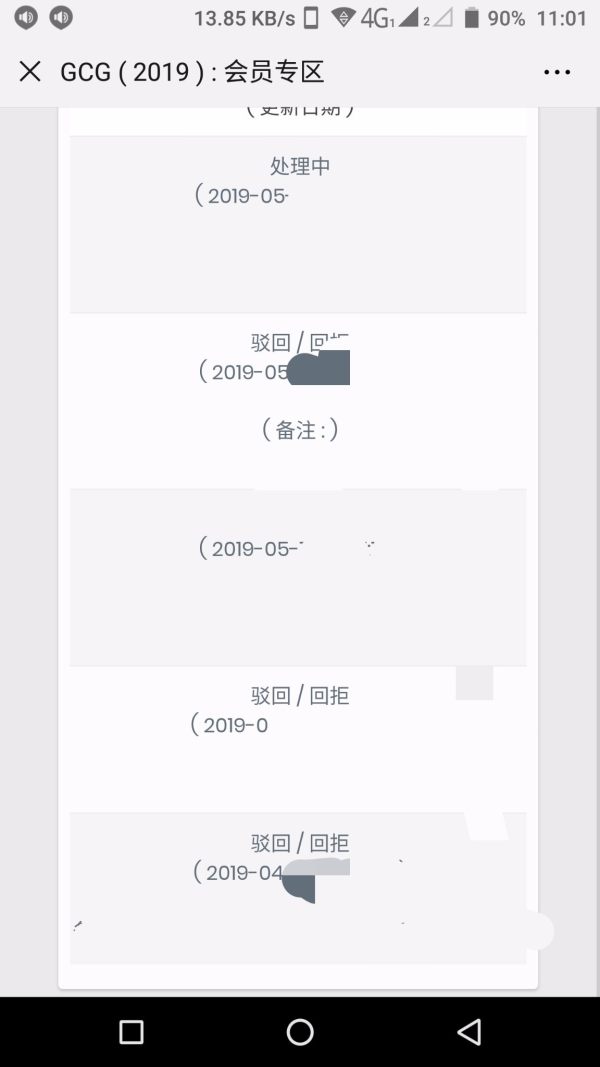The image size is (600, 1067).
Task: Close the GCG member zone page
Action: [30, 71]
